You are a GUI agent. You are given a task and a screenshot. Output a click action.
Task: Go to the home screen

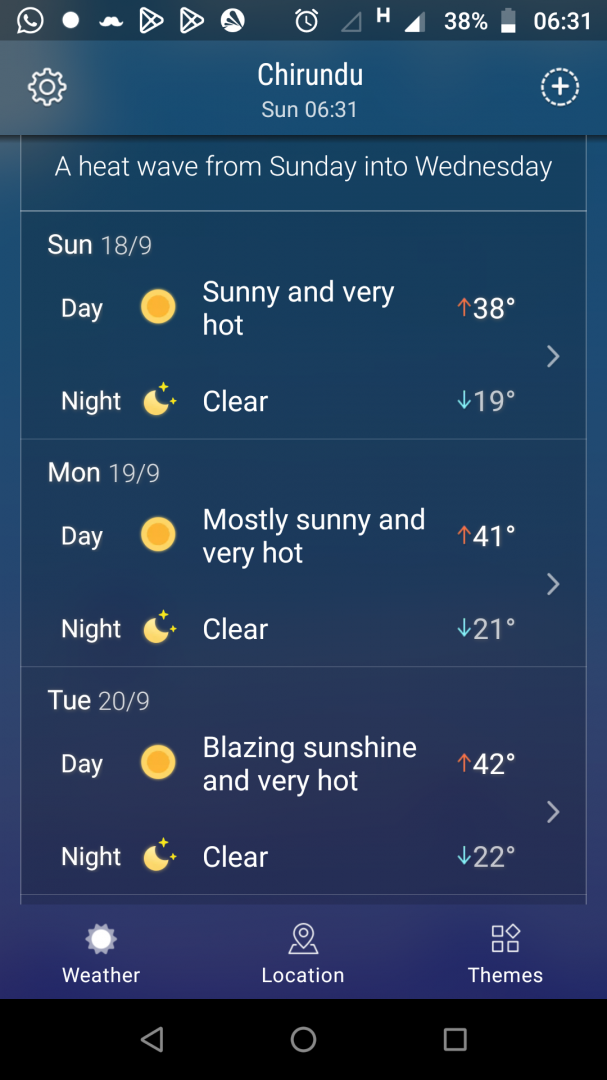click(x=303, y=1040)
